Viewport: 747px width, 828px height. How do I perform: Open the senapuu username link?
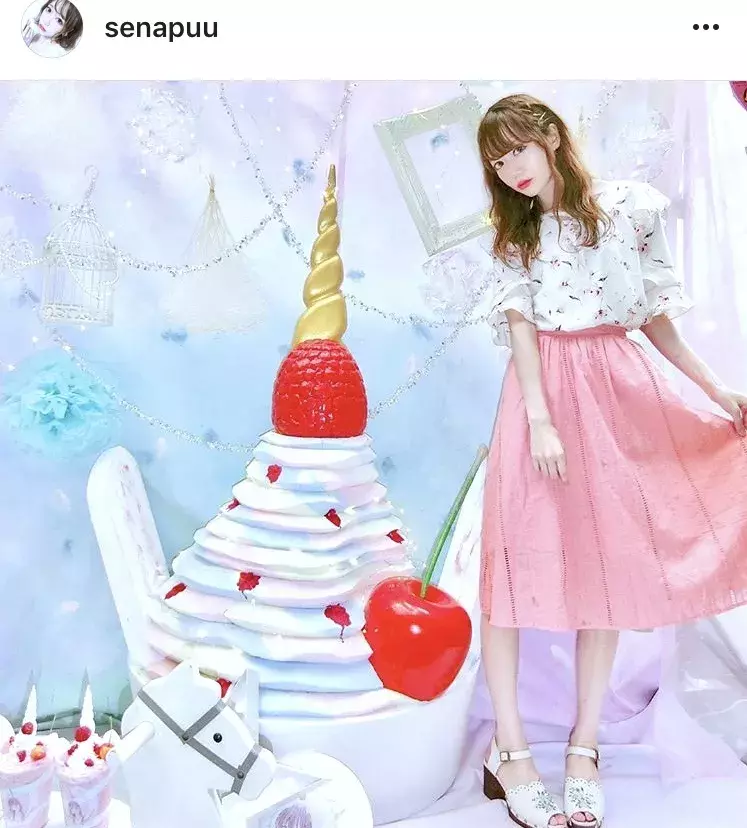tap(160, 28)
